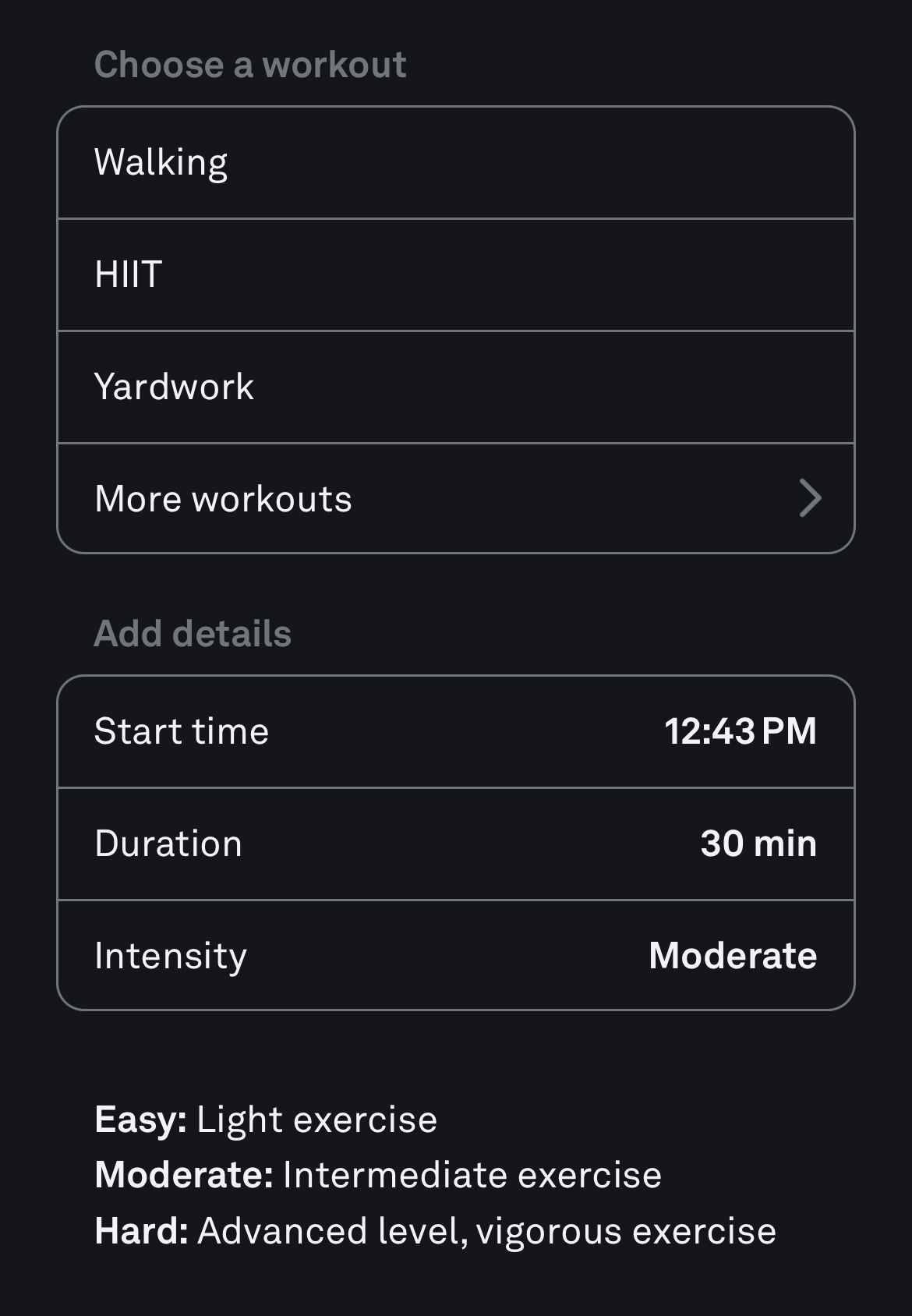912x1316 pixels.
Task: Click the Moderate intensity description
Action: click(x=378, y=1174)
